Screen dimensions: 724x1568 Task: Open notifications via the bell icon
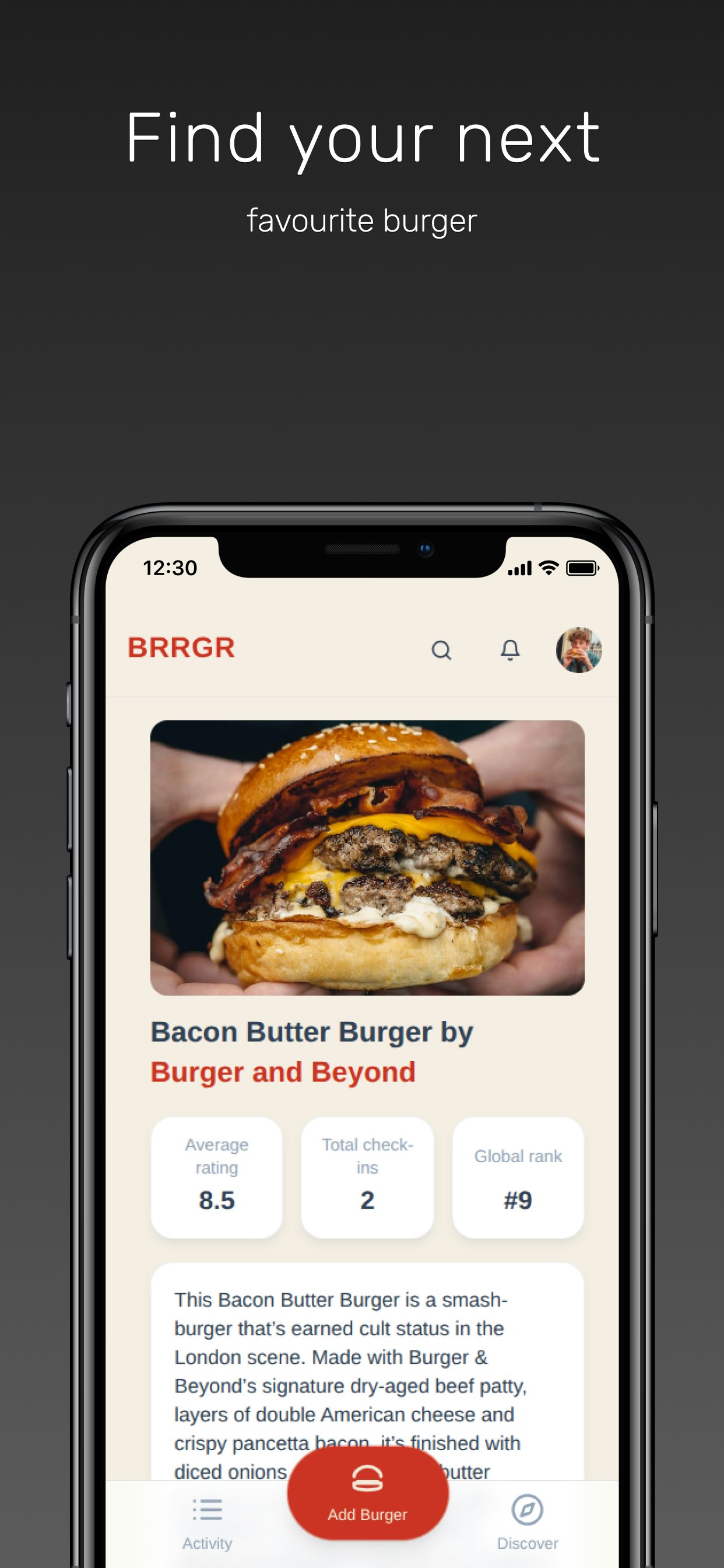point(510,650)
